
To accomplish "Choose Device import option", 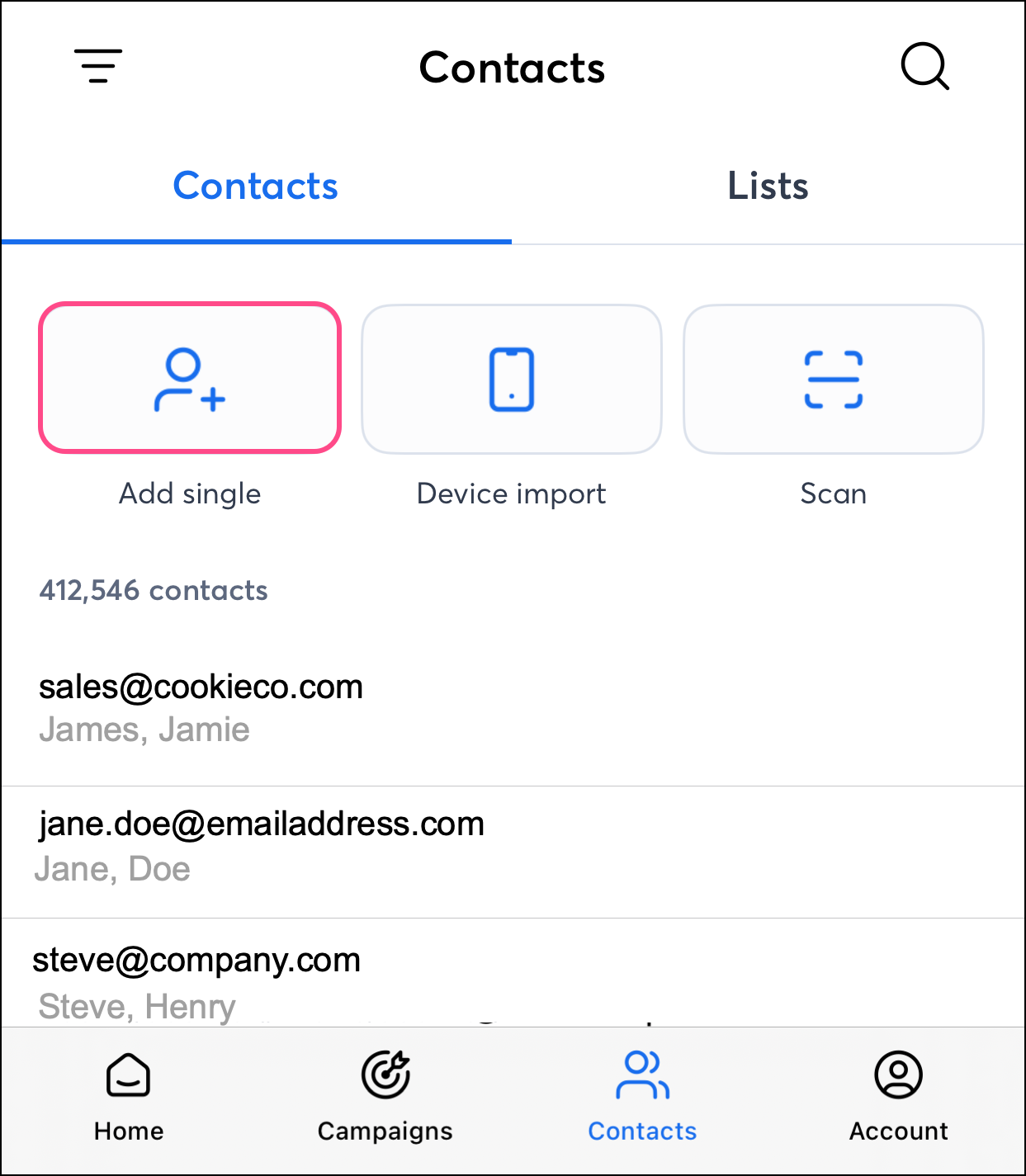I will click(x=512, y=378).
